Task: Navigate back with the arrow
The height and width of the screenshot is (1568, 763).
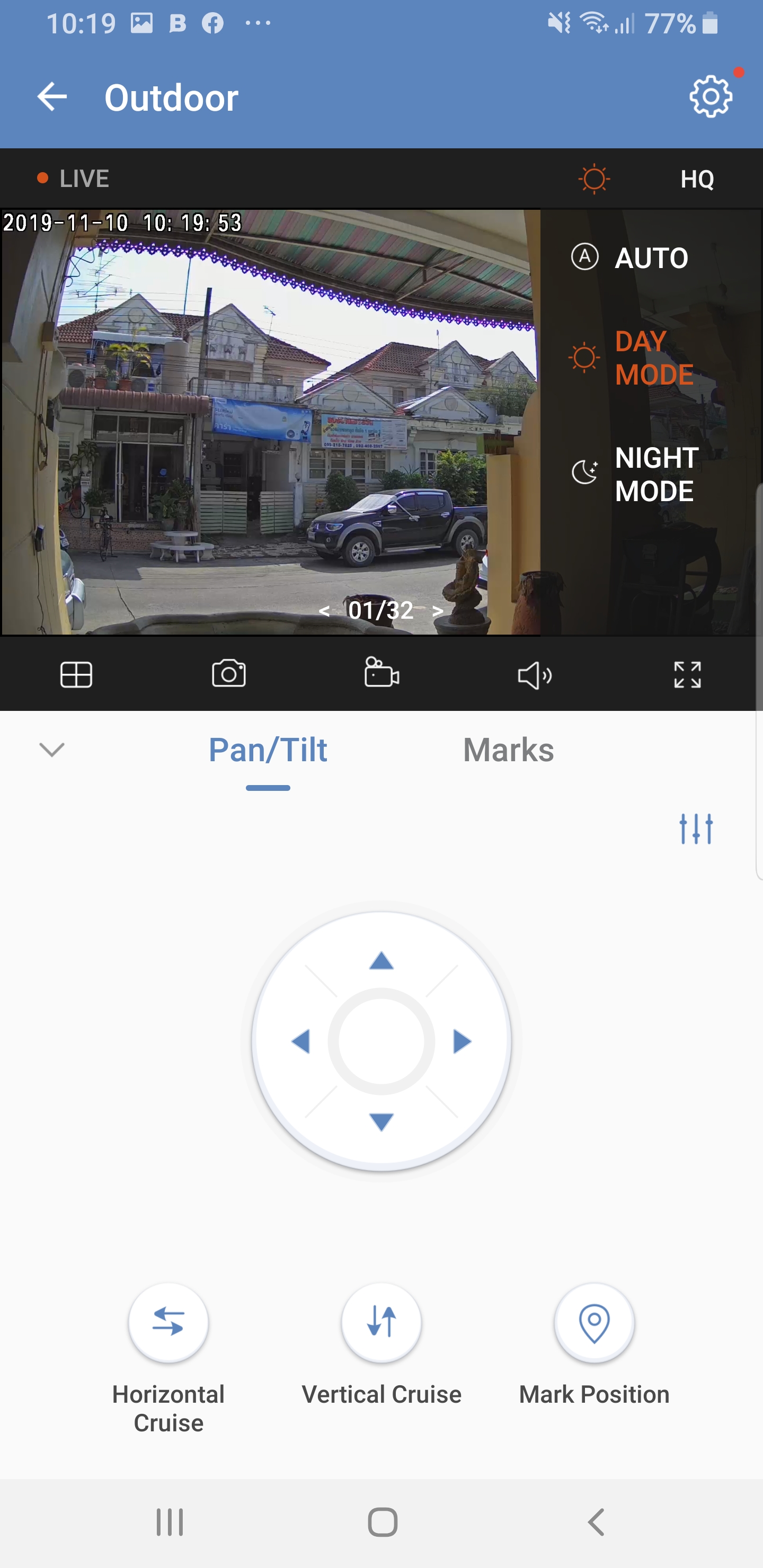Action: [52, 96]
